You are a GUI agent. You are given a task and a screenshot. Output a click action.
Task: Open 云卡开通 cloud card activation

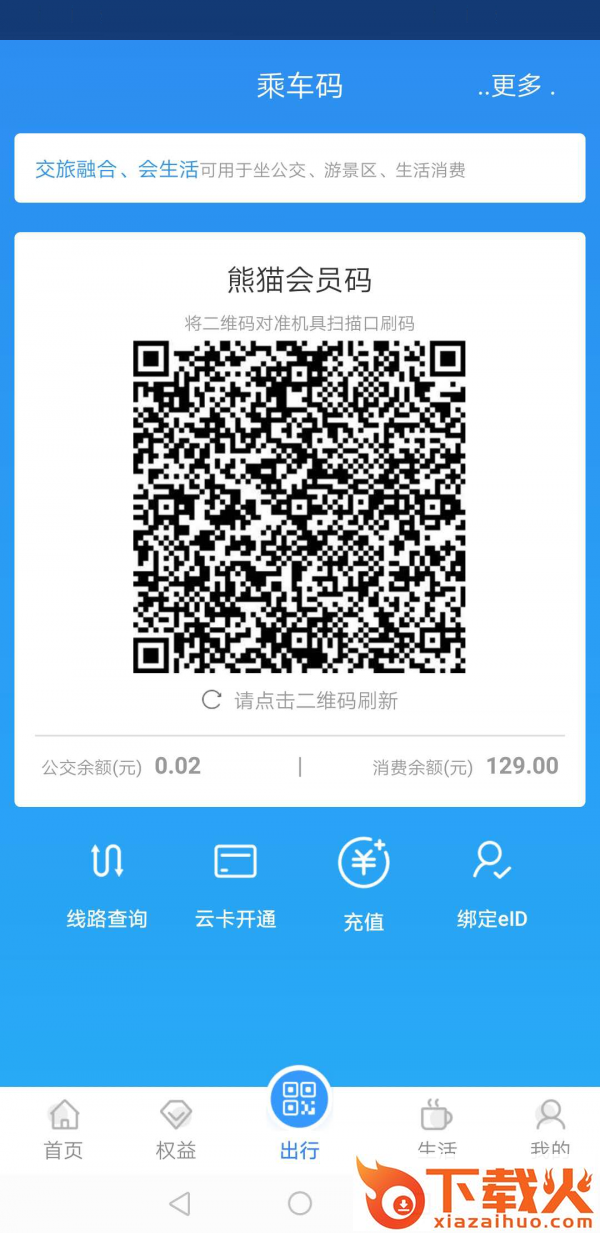tap(235, 884)
